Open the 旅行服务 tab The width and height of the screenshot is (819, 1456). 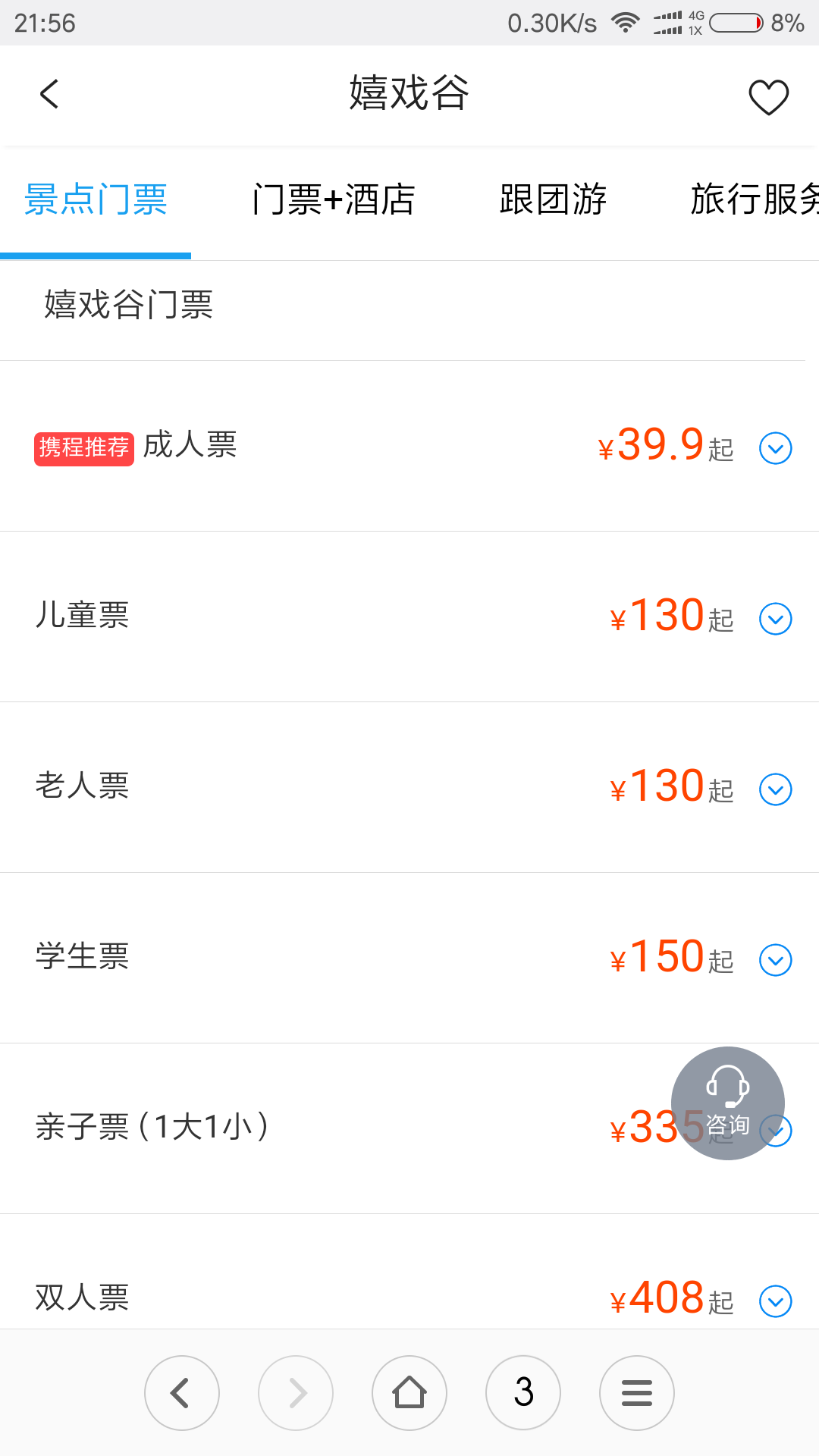(753, 200)
